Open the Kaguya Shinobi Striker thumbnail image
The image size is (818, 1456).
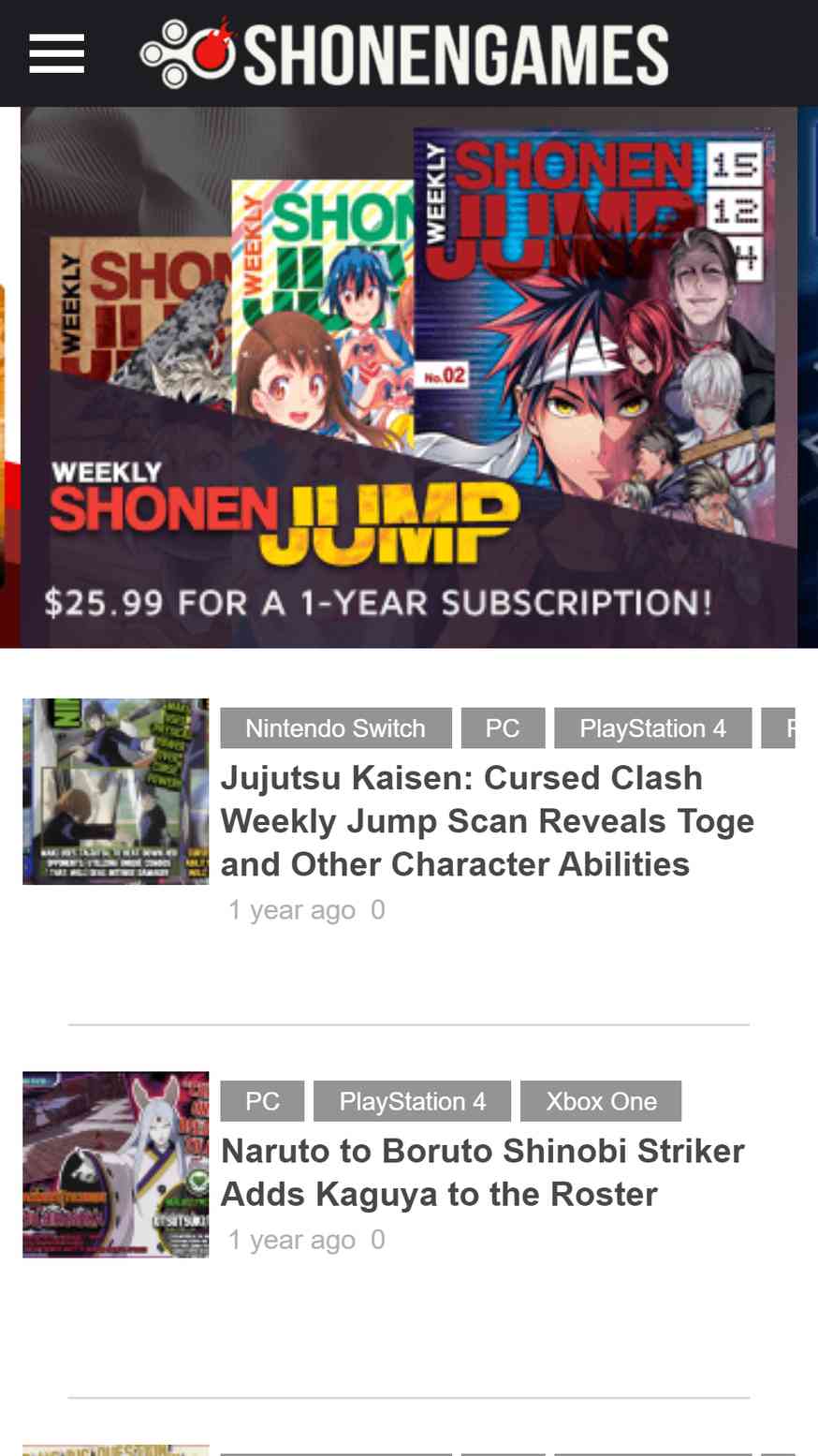pos(116,1164)
